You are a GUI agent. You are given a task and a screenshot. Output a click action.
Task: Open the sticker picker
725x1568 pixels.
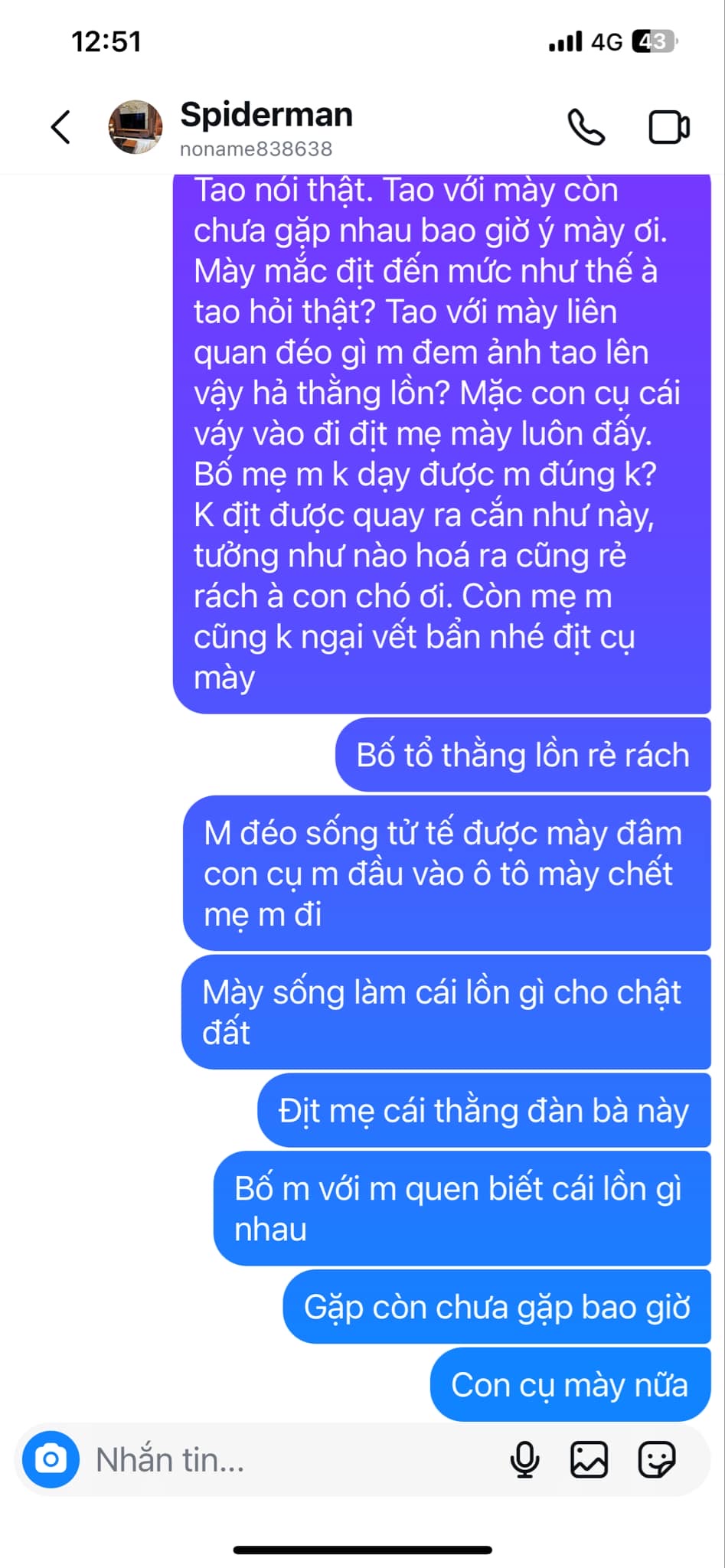(x=657, y=1459)
